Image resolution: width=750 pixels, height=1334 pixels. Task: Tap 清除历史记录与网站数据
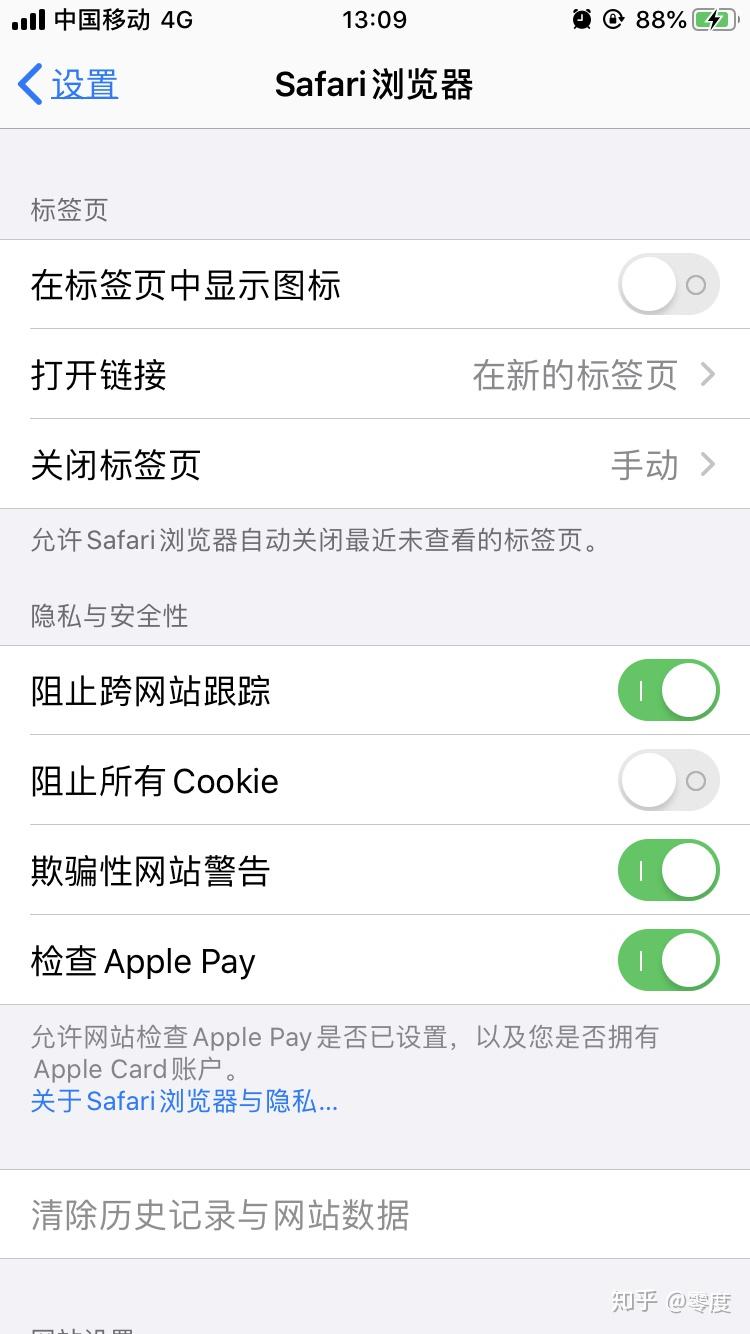click(x=220, y=1215)
